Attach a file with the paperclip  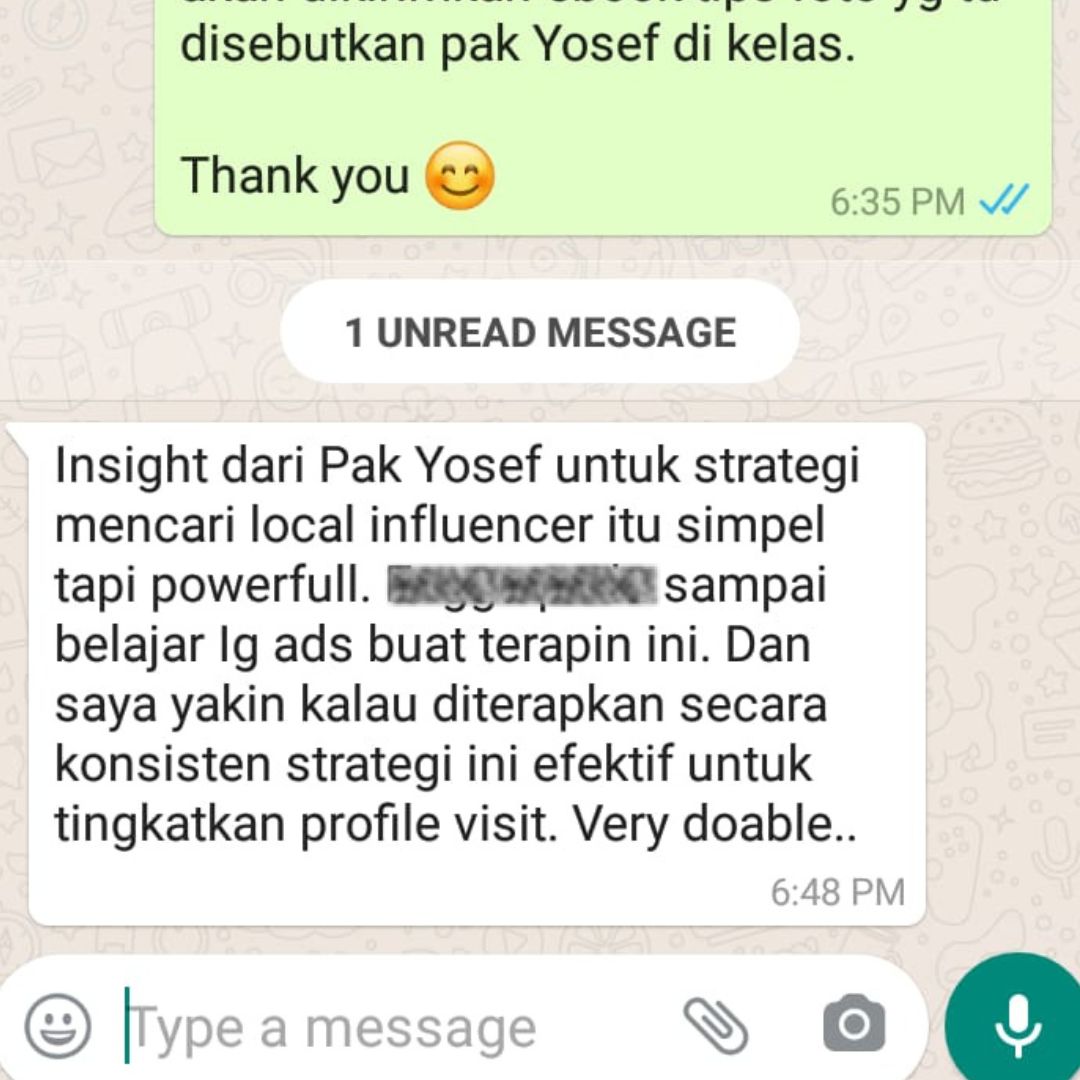(716, 1026)
